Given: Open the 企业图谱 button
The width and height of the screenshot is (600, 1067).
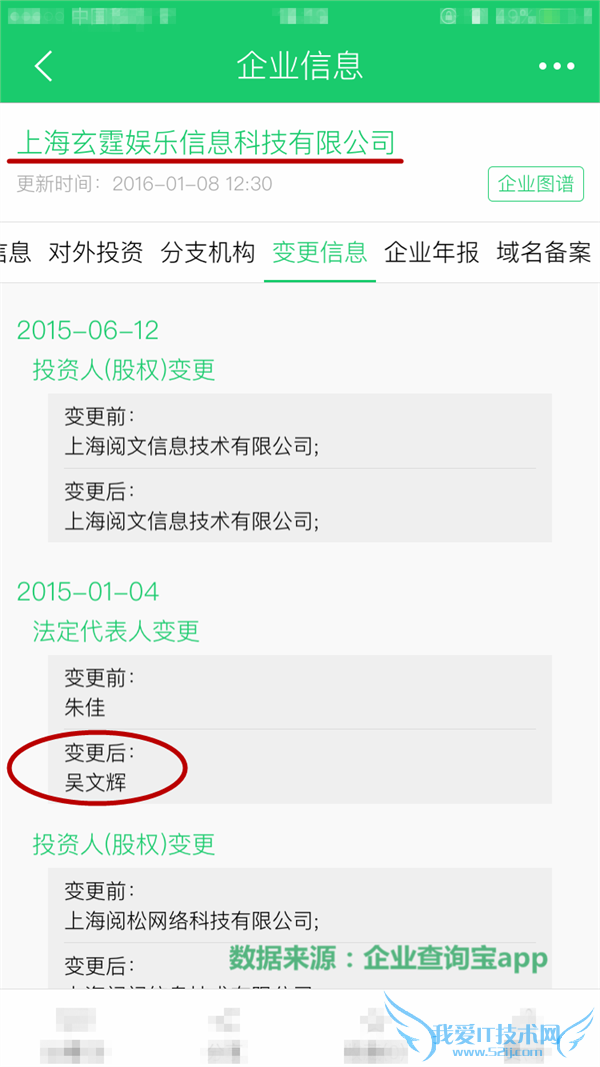Looking at the screenshot, I should 536,184.
